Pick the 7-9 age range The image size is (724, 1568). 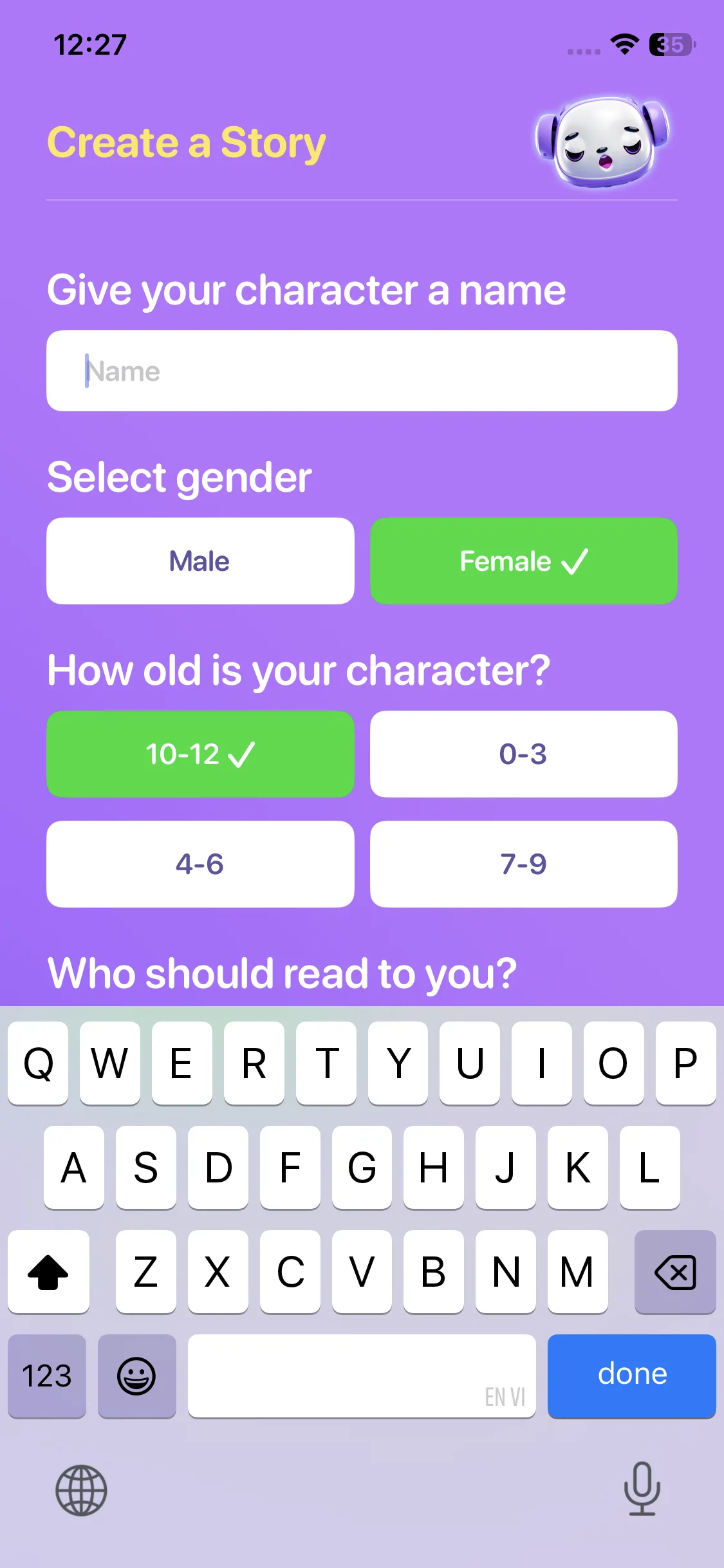pos(523,864)
